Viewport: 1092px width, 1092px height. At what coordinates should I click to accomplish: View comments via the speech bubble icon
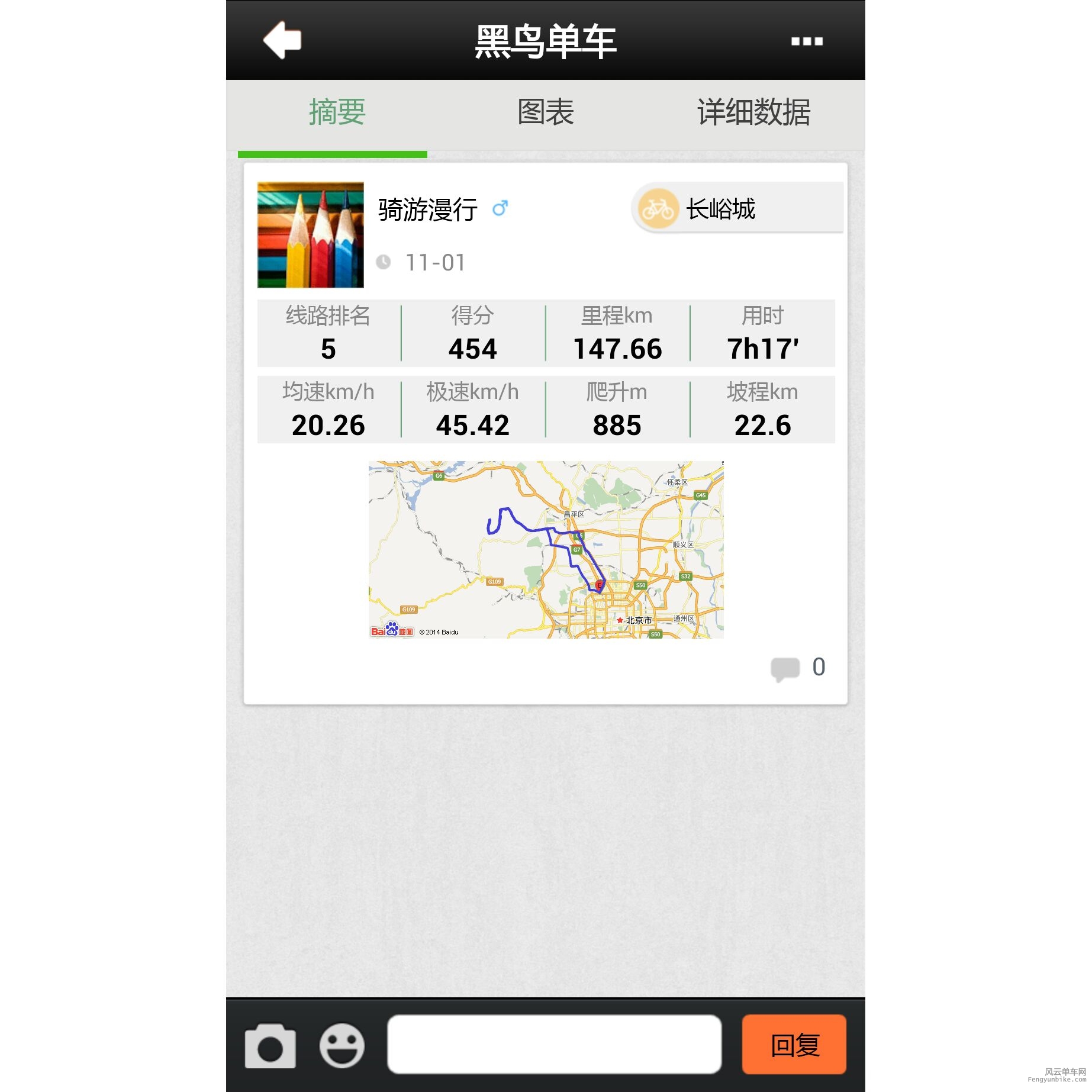tap(785, 668)
